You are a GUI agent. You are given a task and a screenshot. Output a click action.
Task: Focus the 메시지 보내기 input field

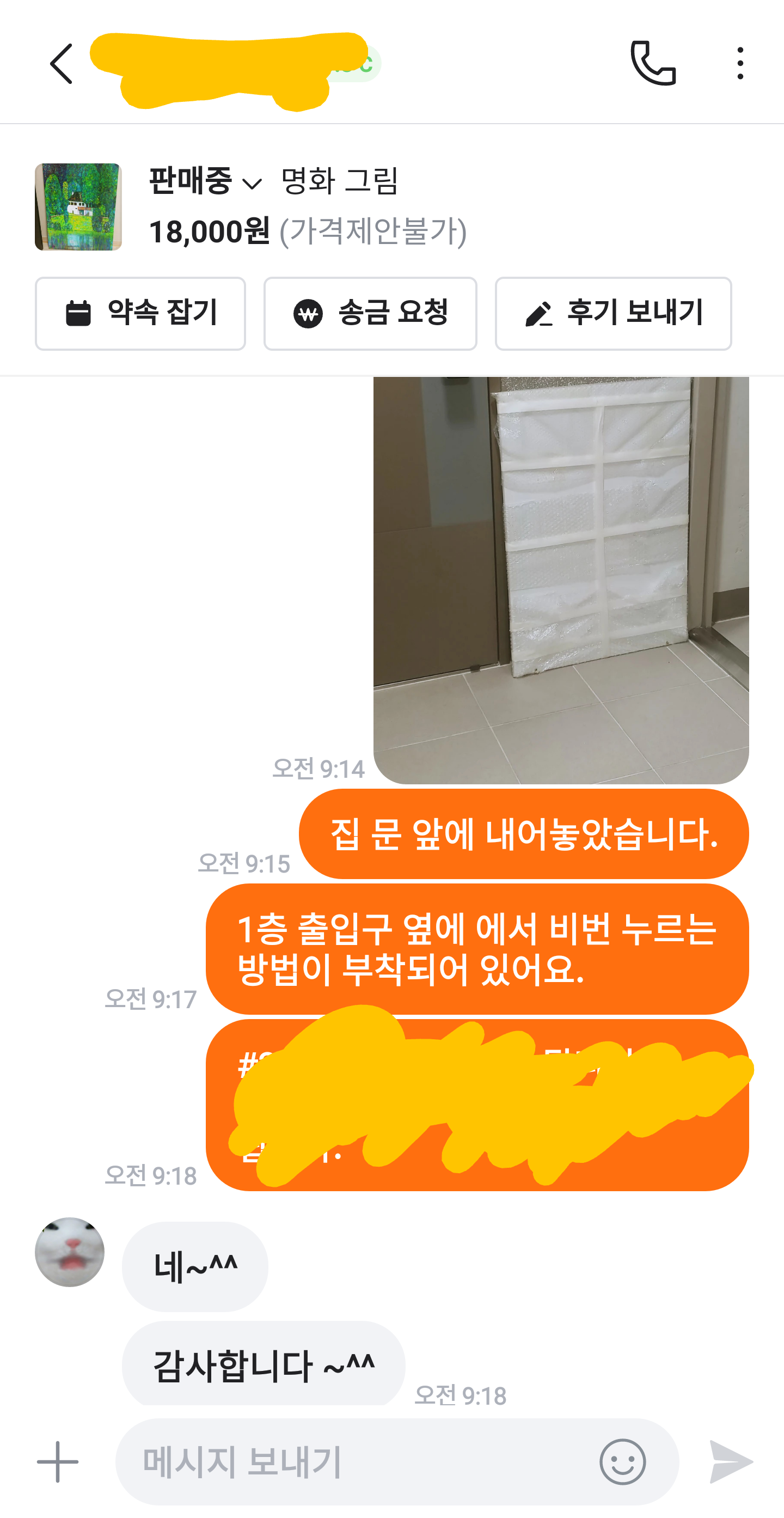353,1461
